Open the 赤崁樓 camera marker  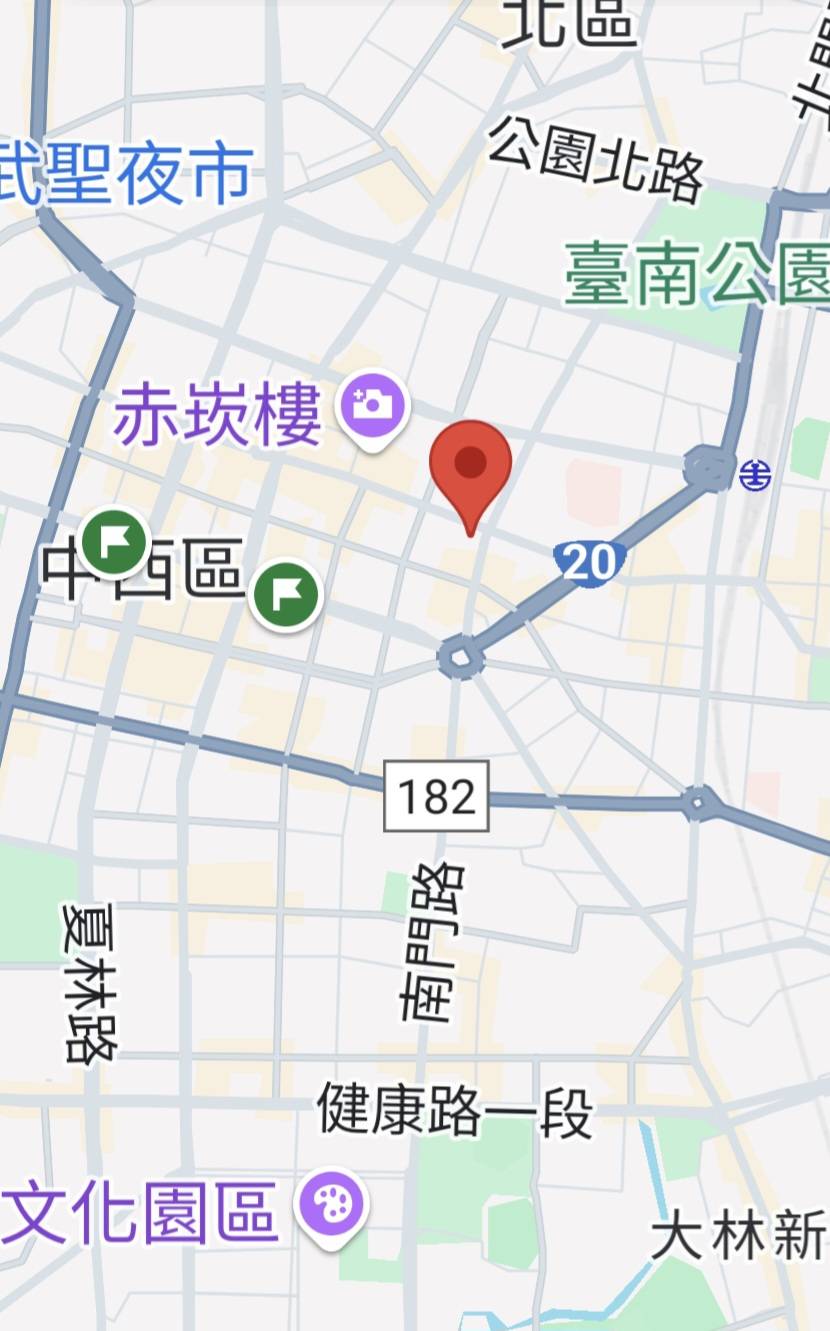point(373,405)
